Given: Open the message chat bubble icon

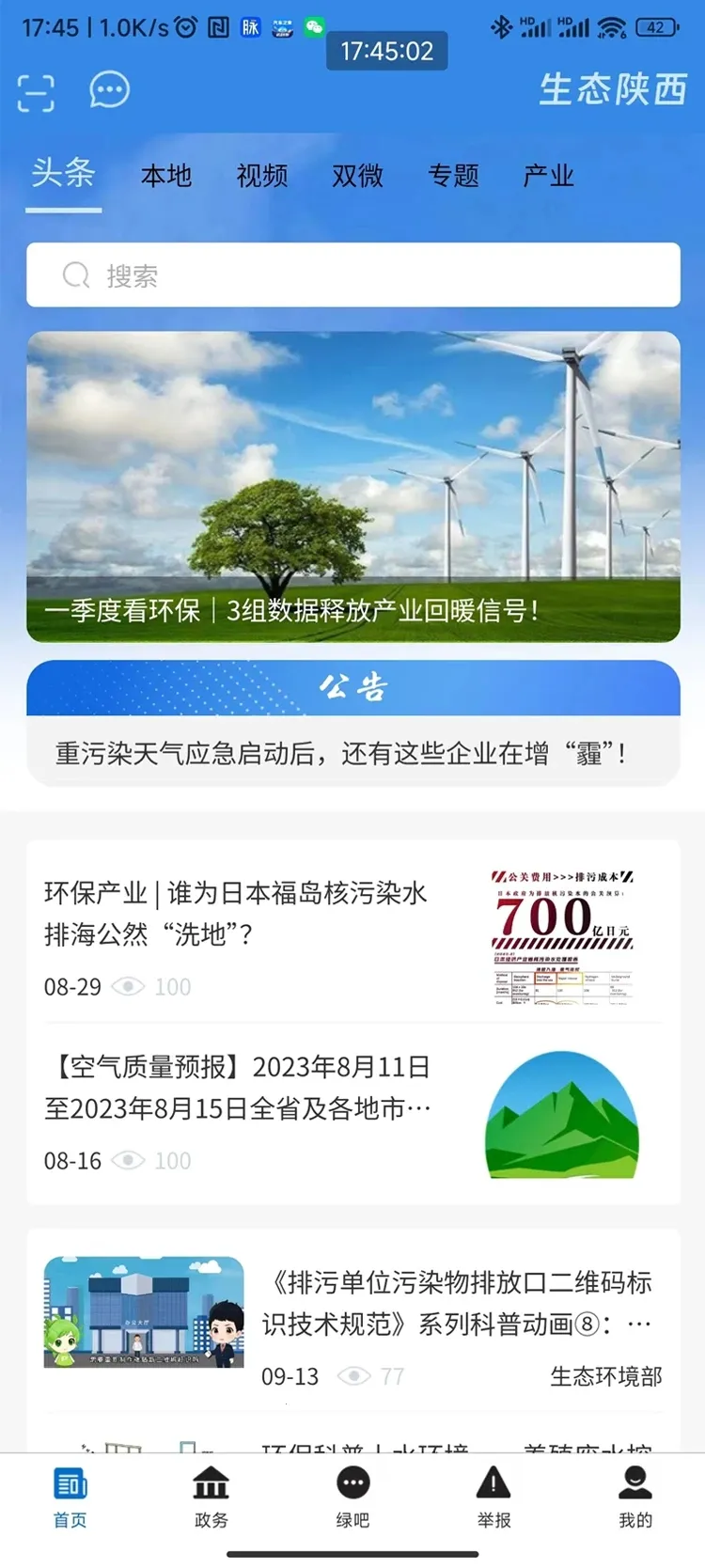Looking at the screenshot, I should tap(108, 90).
